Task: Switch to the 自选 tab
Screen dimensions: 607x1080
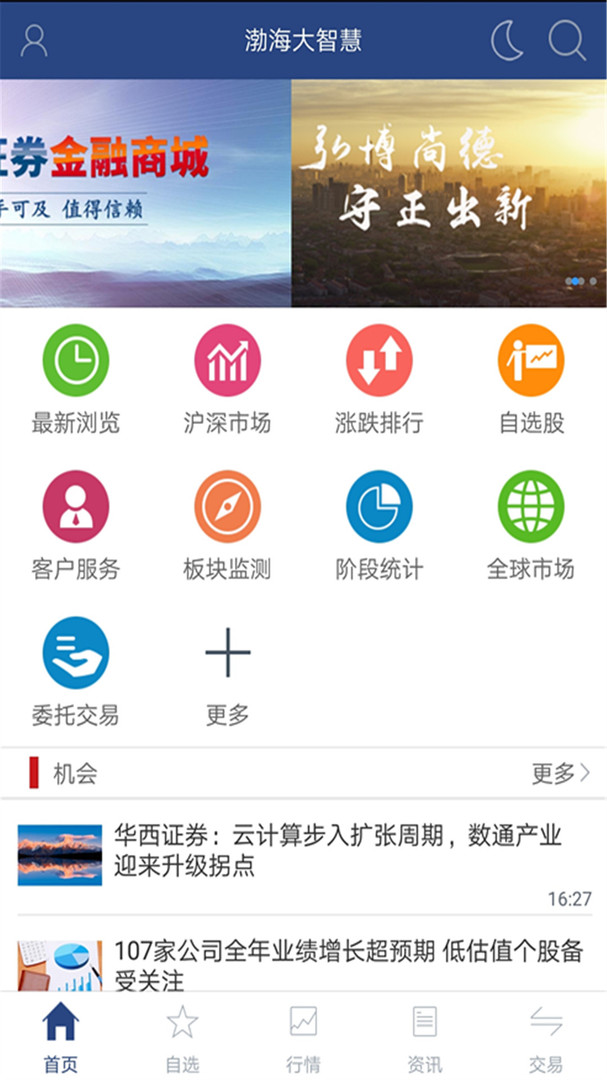Action: pos(182,1037)
